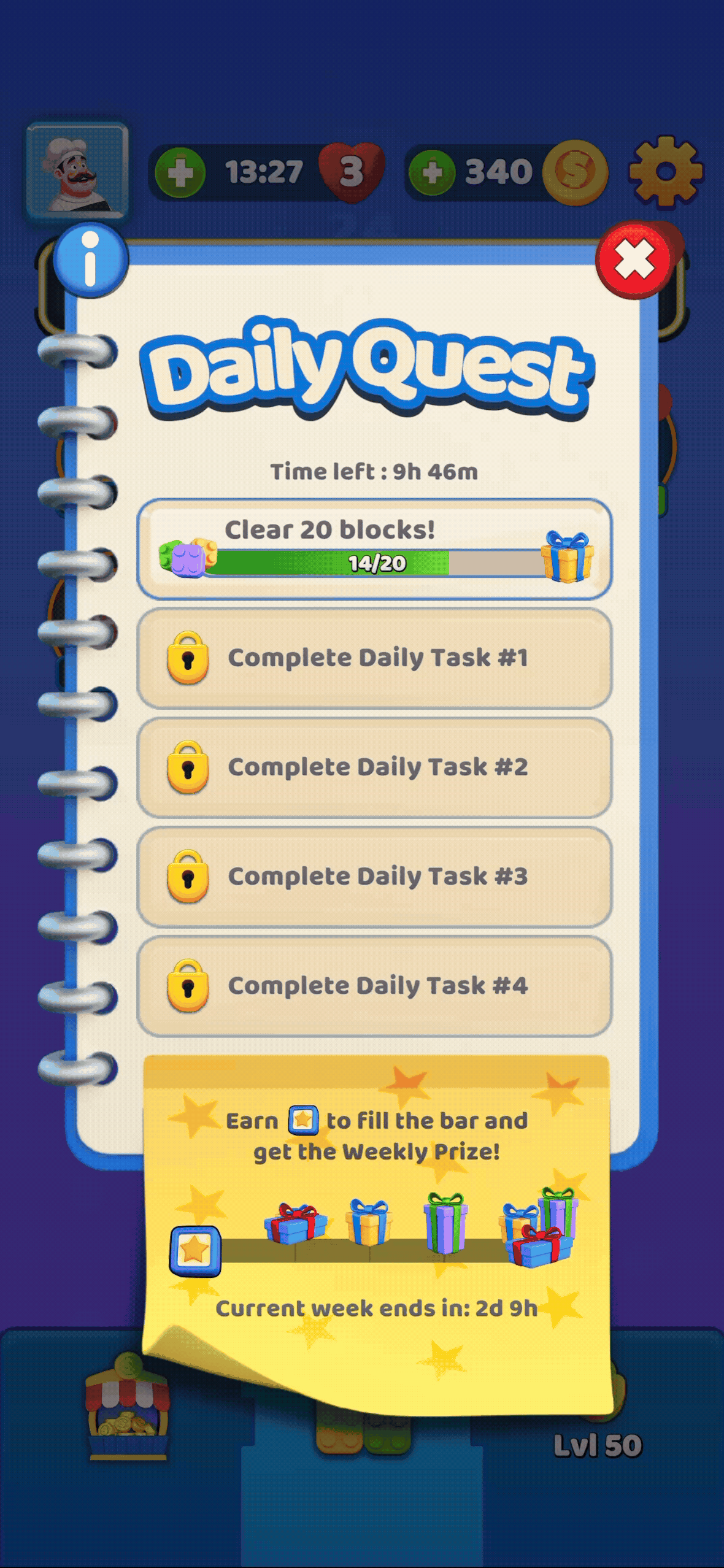This screenshot has width=724, height=1568.
Task: Tap locked Daily Task #3
Action: point(373,877)
